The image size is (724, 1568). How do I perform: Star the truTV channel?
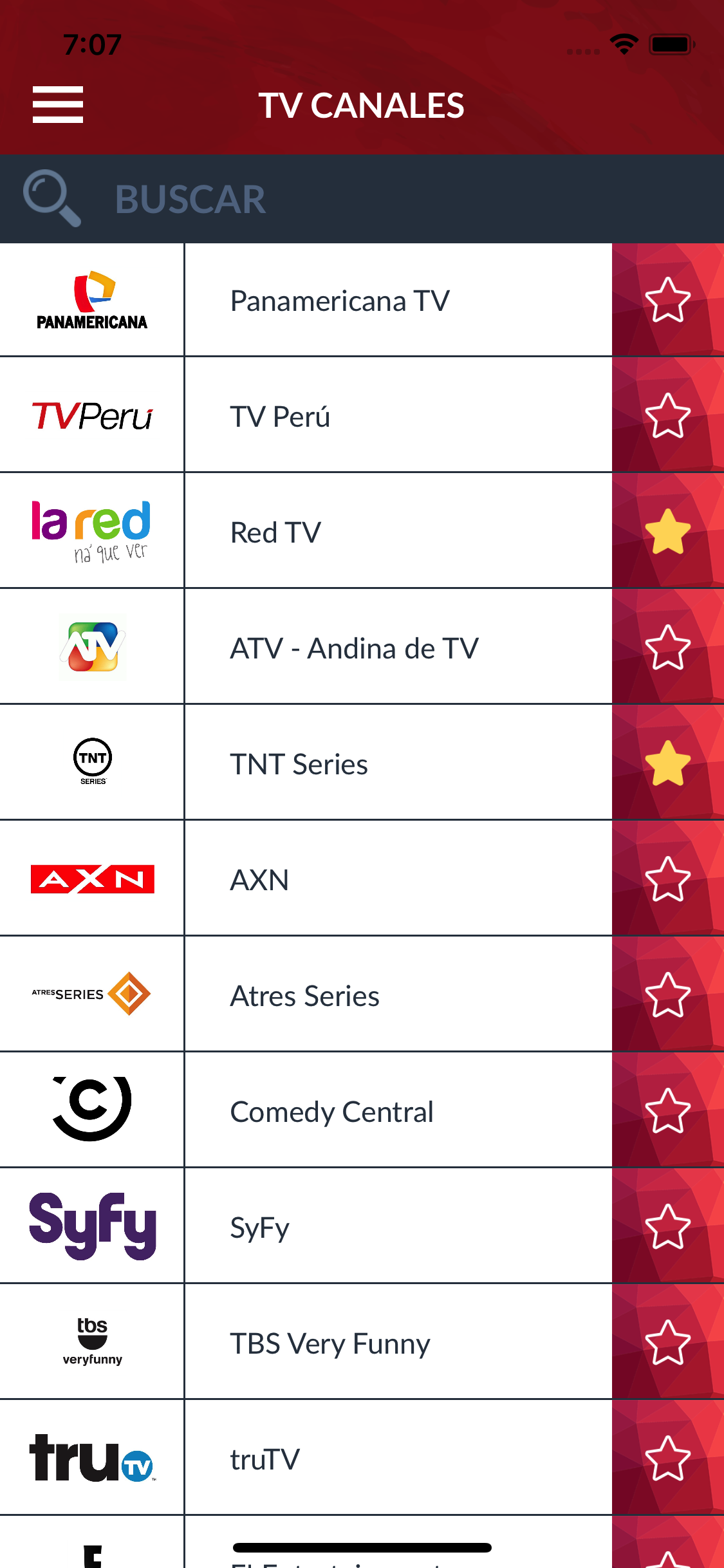667,1458
